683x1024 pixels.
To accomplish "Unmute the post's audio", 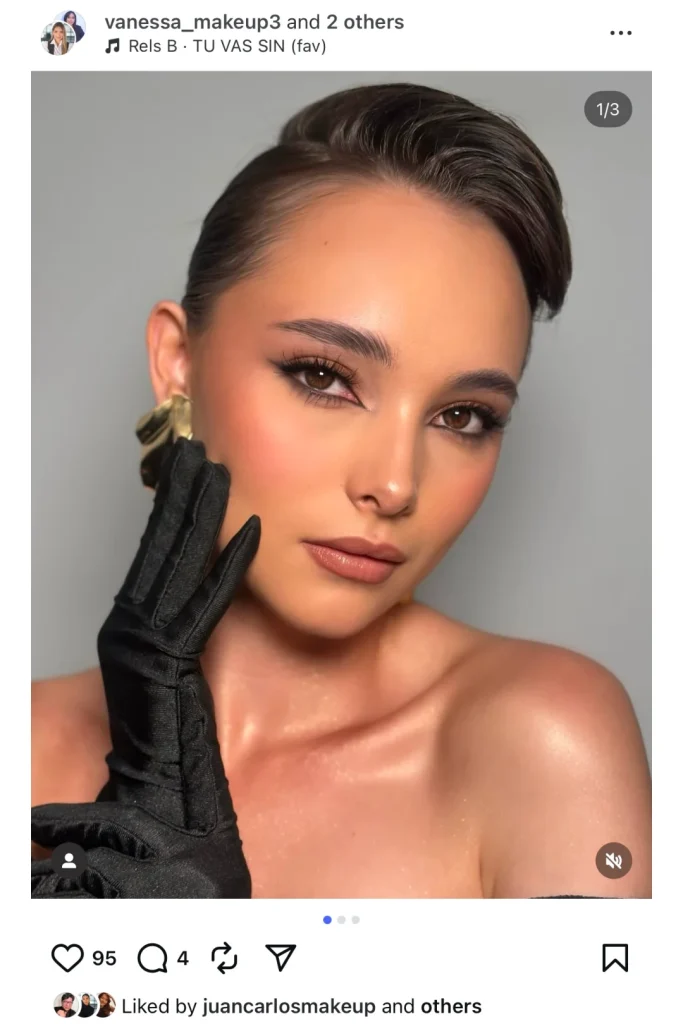I will pos(613,860).
